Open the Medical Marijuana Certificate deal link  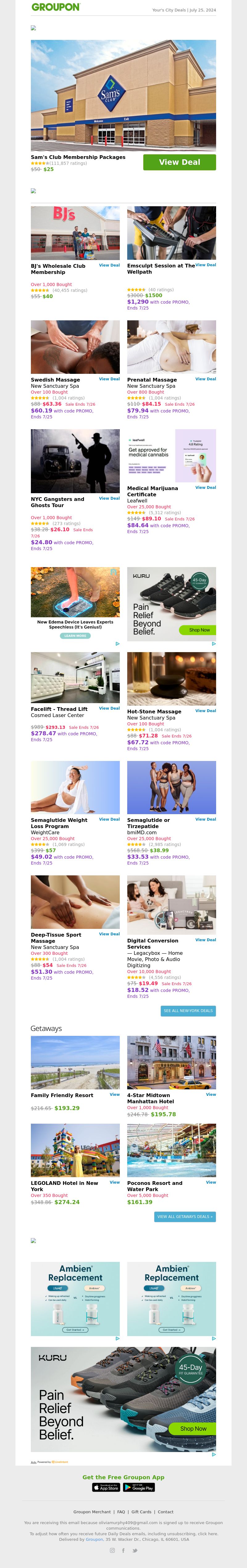coord(206,488)
